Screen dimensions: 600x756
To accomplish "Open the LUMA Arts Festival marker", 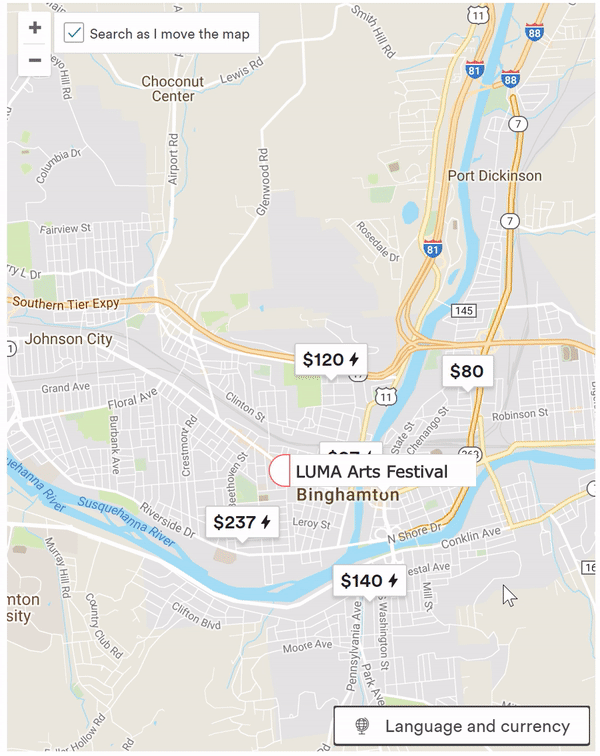I will (371, 471).
